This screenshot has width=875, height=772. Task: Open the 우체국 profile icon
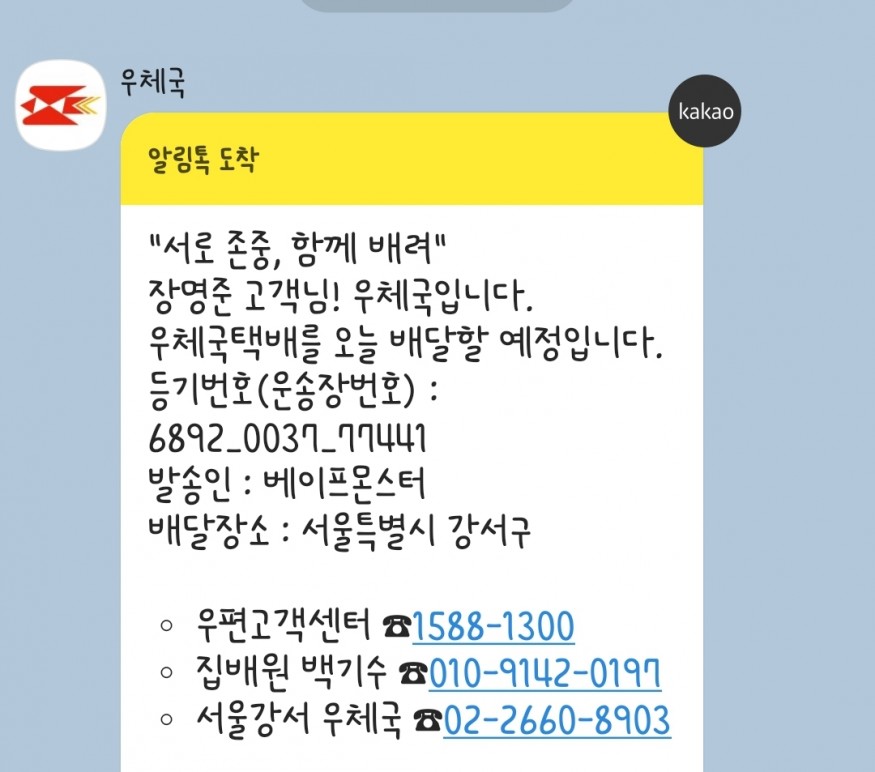[x=61, y=104]
